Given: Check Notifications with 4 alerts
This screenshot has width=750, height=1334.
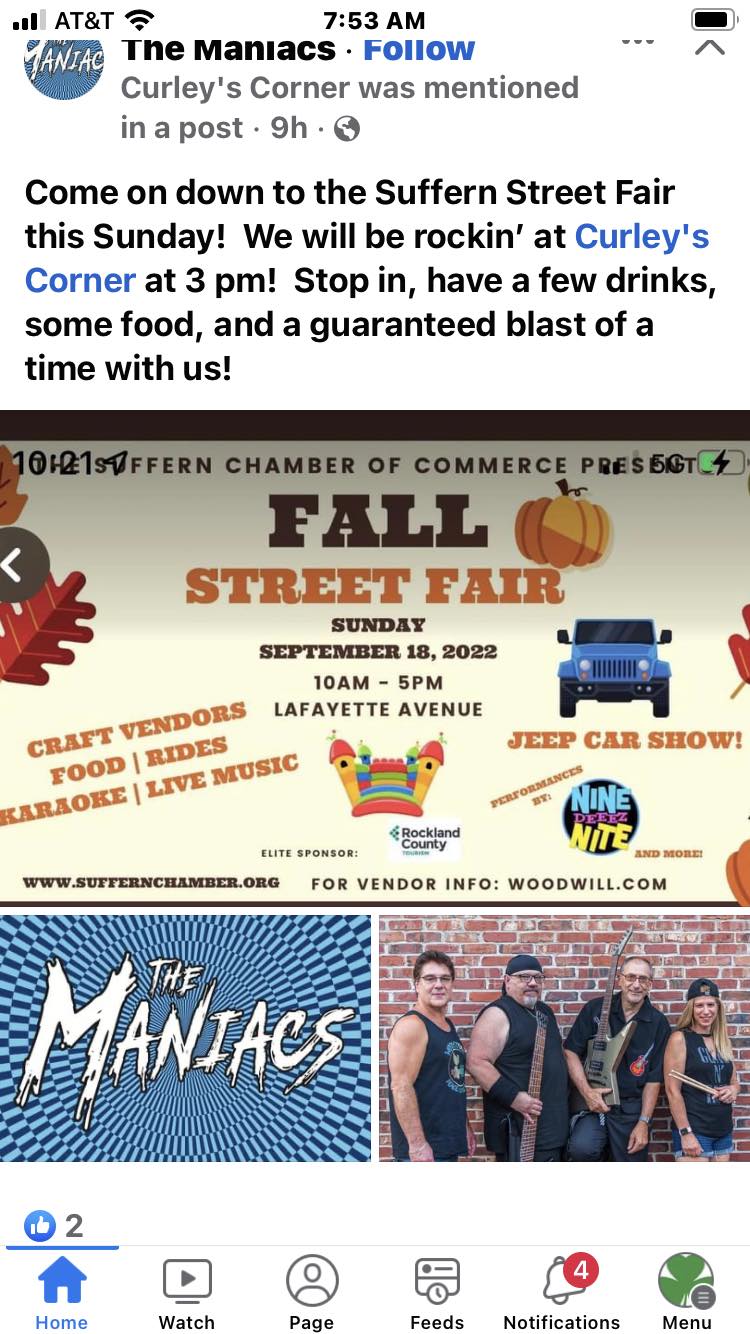Looking at the screenshot, I should pyautogui.click(x=562, y=1294).
